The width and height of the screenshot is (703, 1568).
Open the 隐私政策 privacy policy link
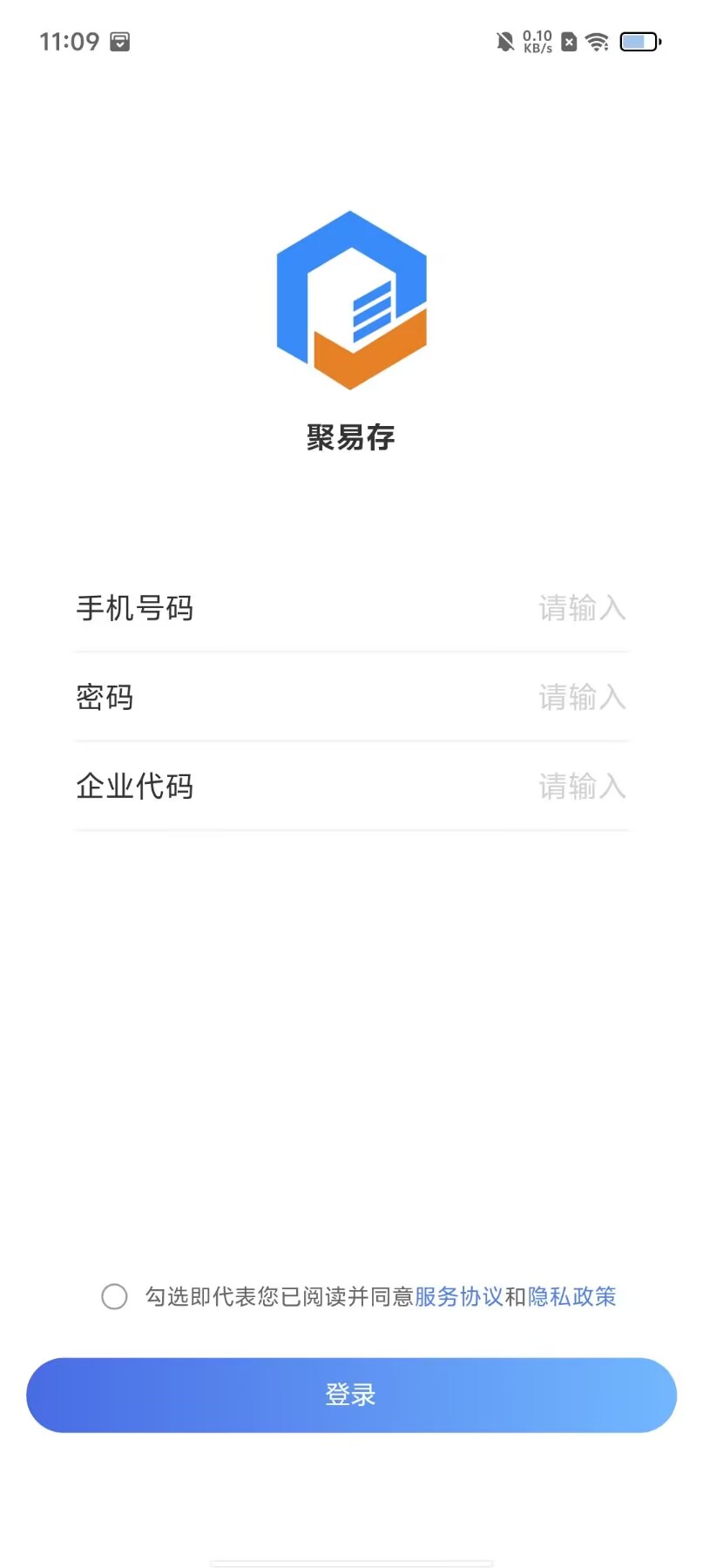(x=571, y=1296)
